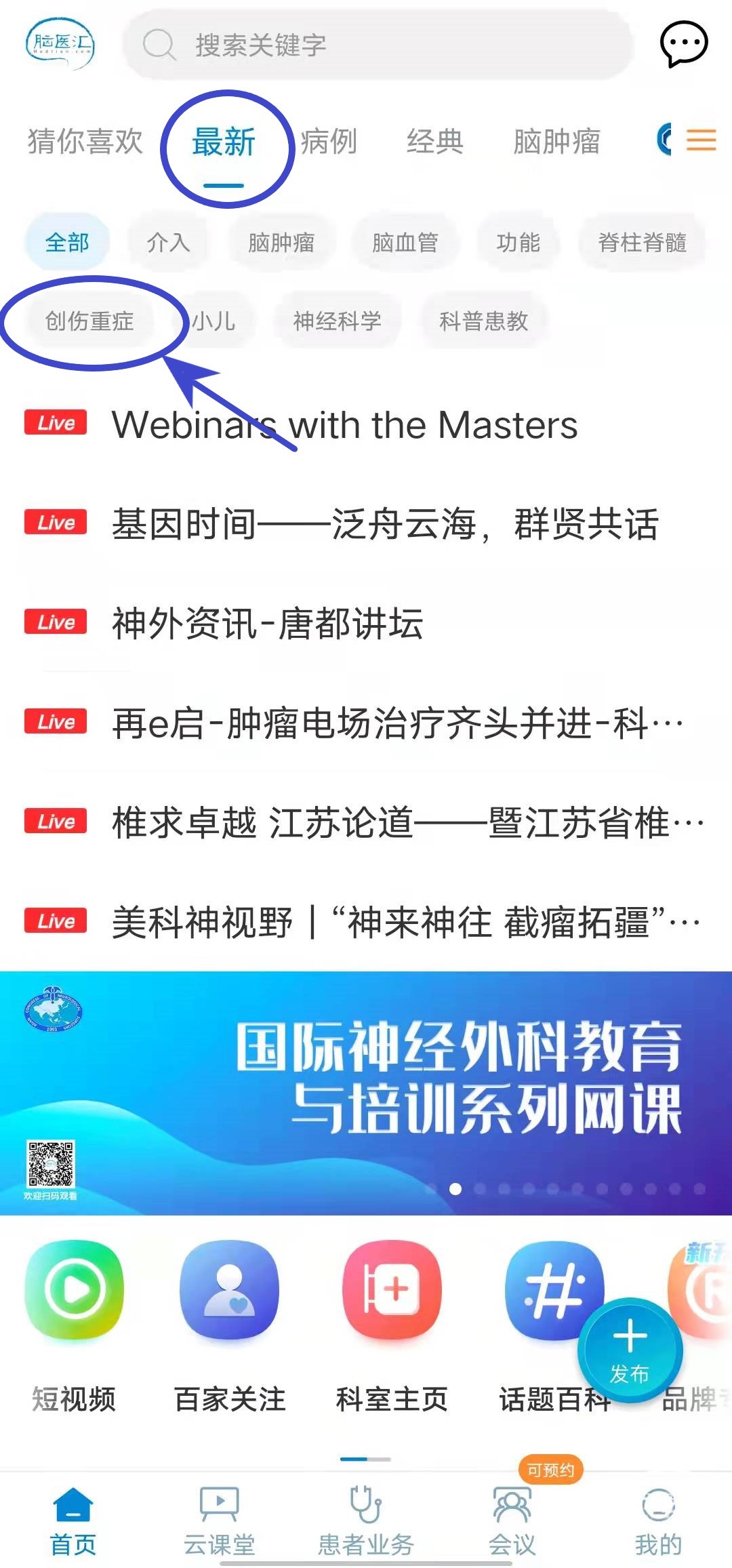
Task: Open 我的 profile tab
Action: [658, 1522]
